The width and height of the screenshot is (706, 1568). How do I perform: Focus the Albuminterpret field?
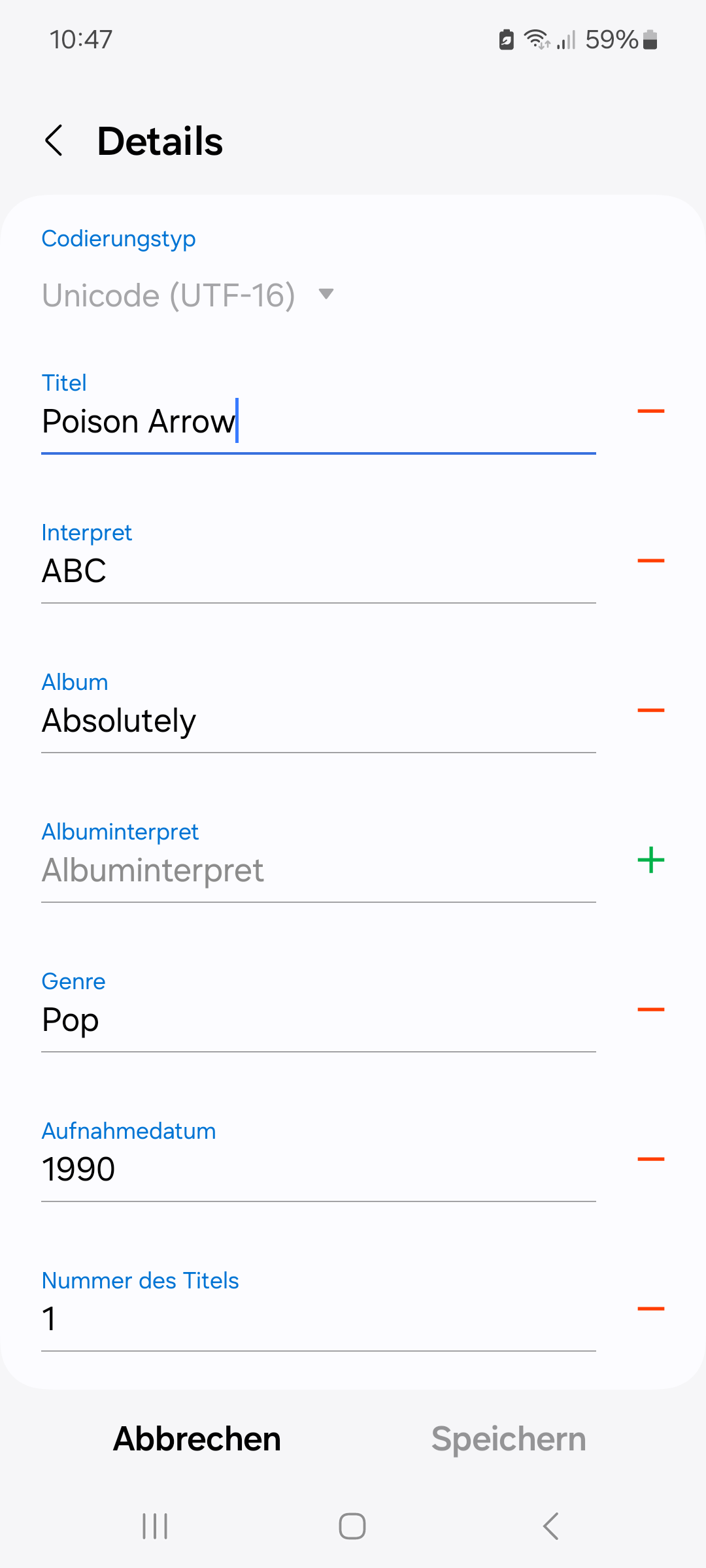[x=318, y=870]
